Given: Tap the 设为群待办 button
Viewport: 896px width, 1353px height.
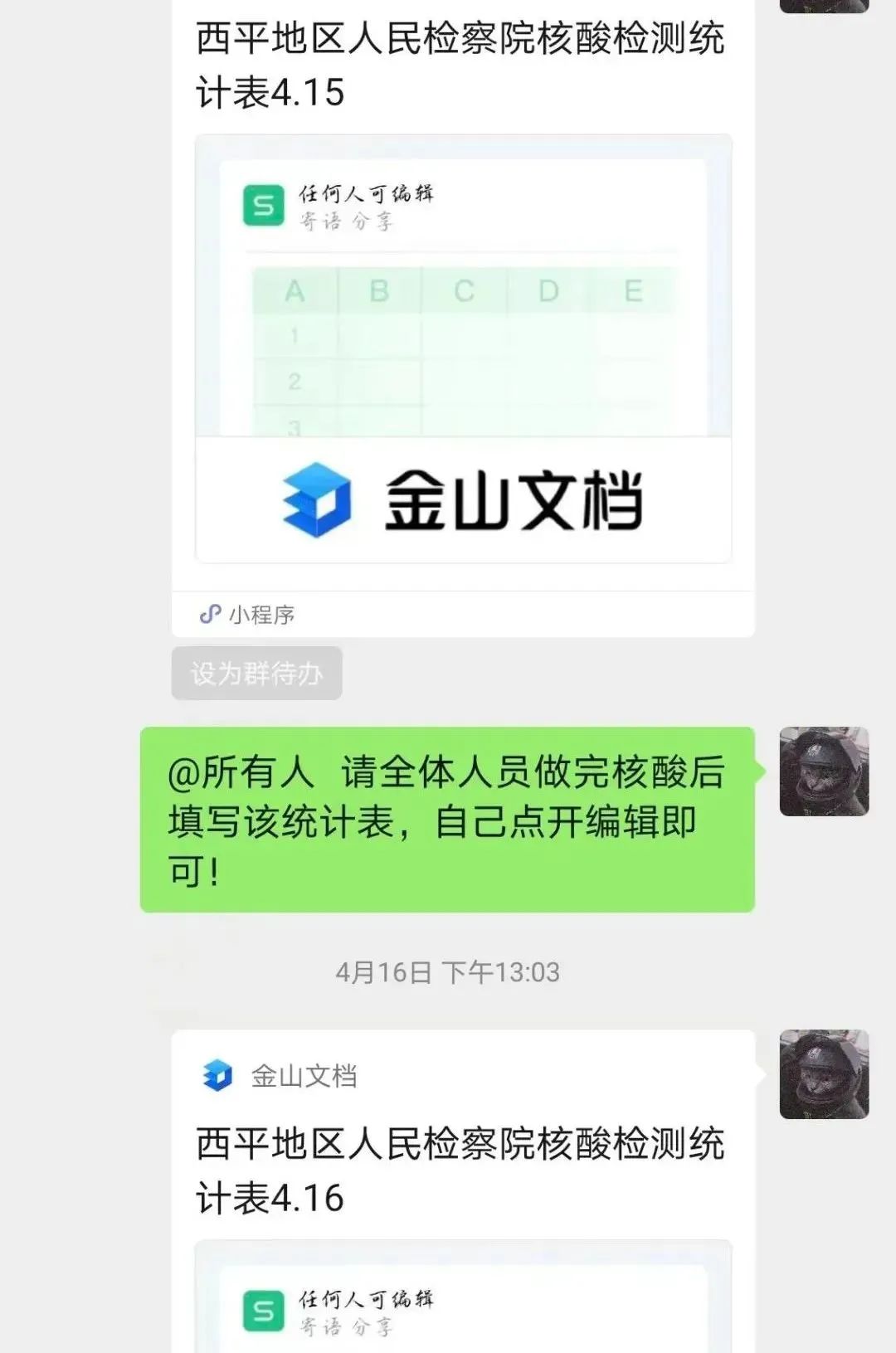Looking at the screenshot, I should [x=256, y=673].
